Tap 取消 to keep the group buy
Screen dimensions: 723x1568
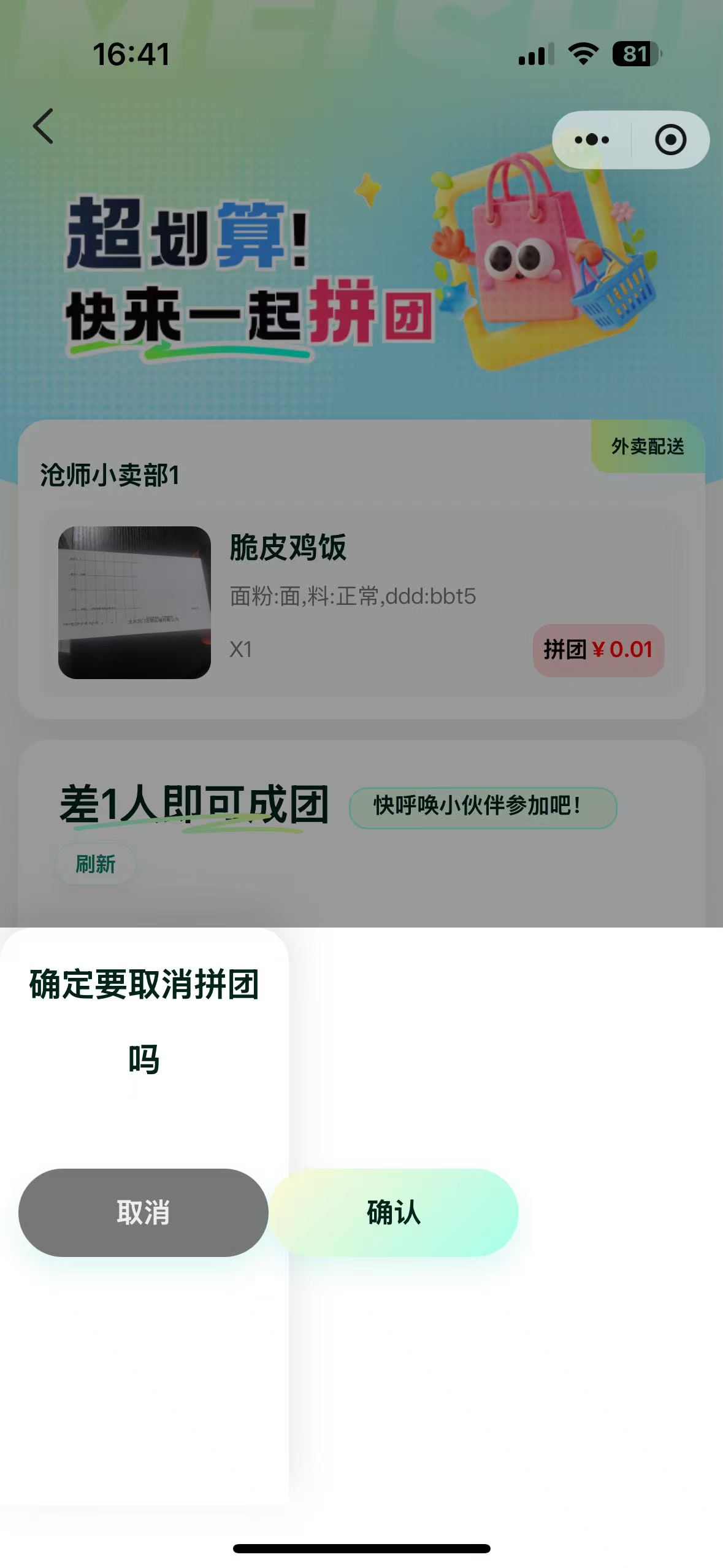tap(143, 1212)
